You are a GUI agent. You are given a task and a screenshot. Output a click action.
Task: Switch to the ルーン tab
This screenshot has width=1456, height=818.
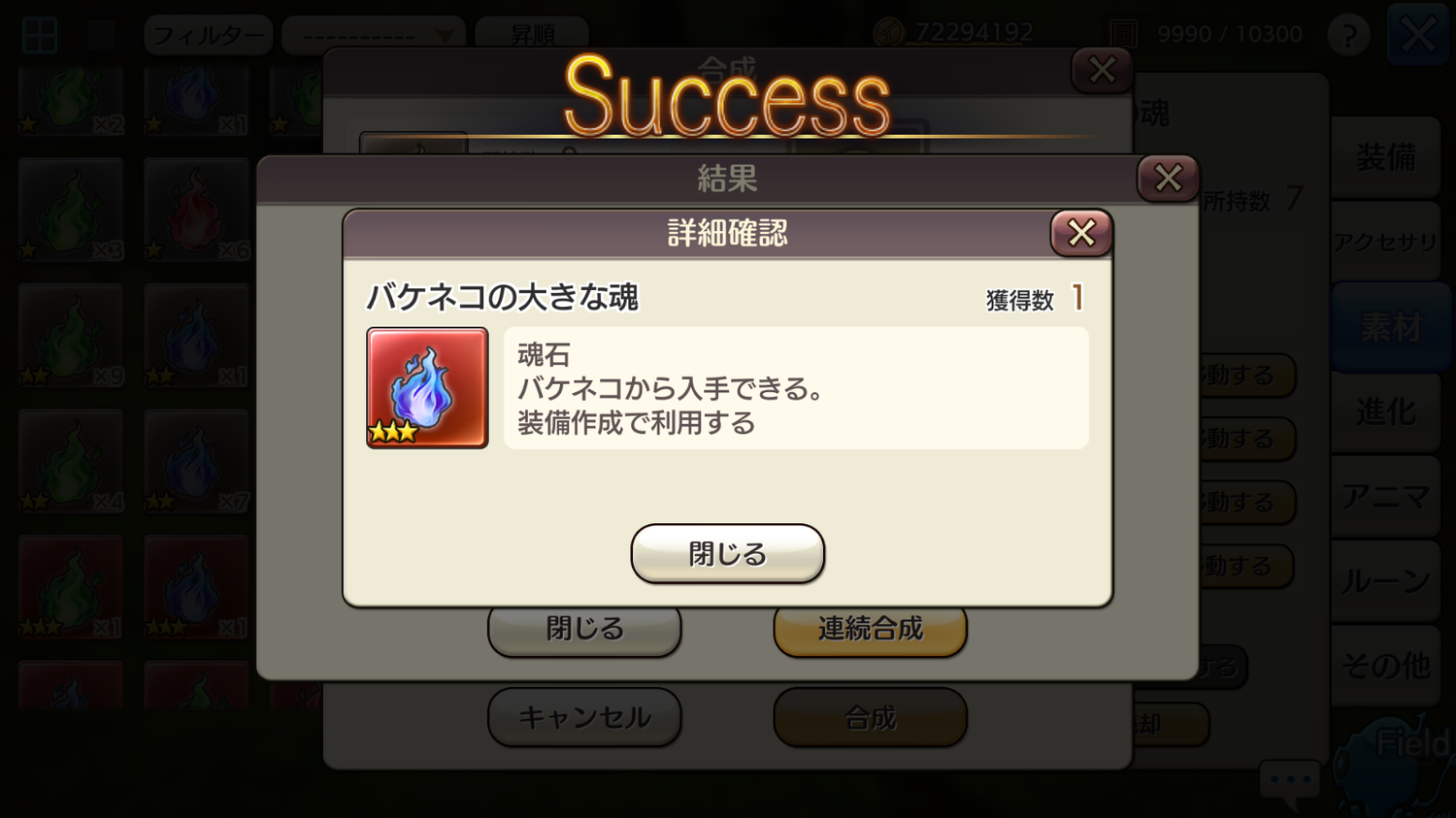[x=1385, y=581]
